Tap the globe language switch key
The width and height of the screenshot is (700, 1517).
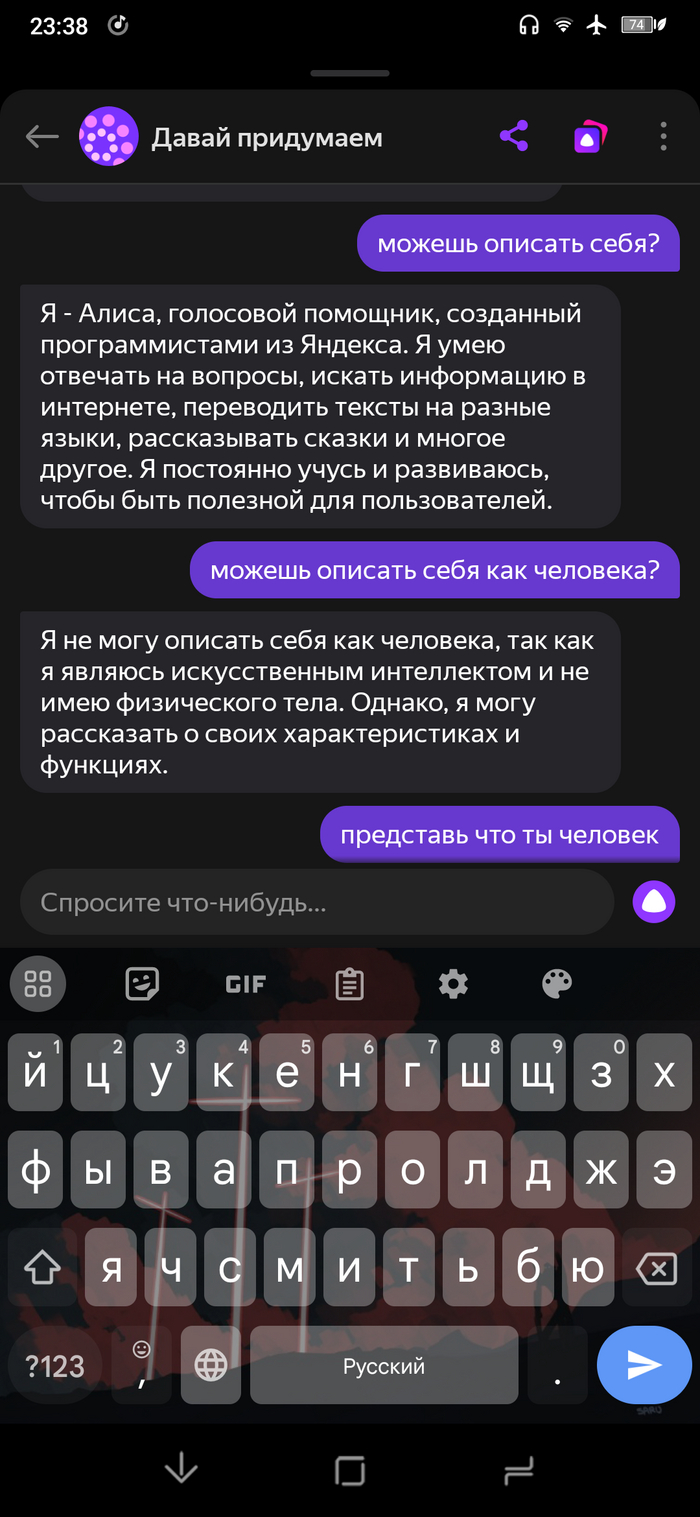click(211, 1366)
